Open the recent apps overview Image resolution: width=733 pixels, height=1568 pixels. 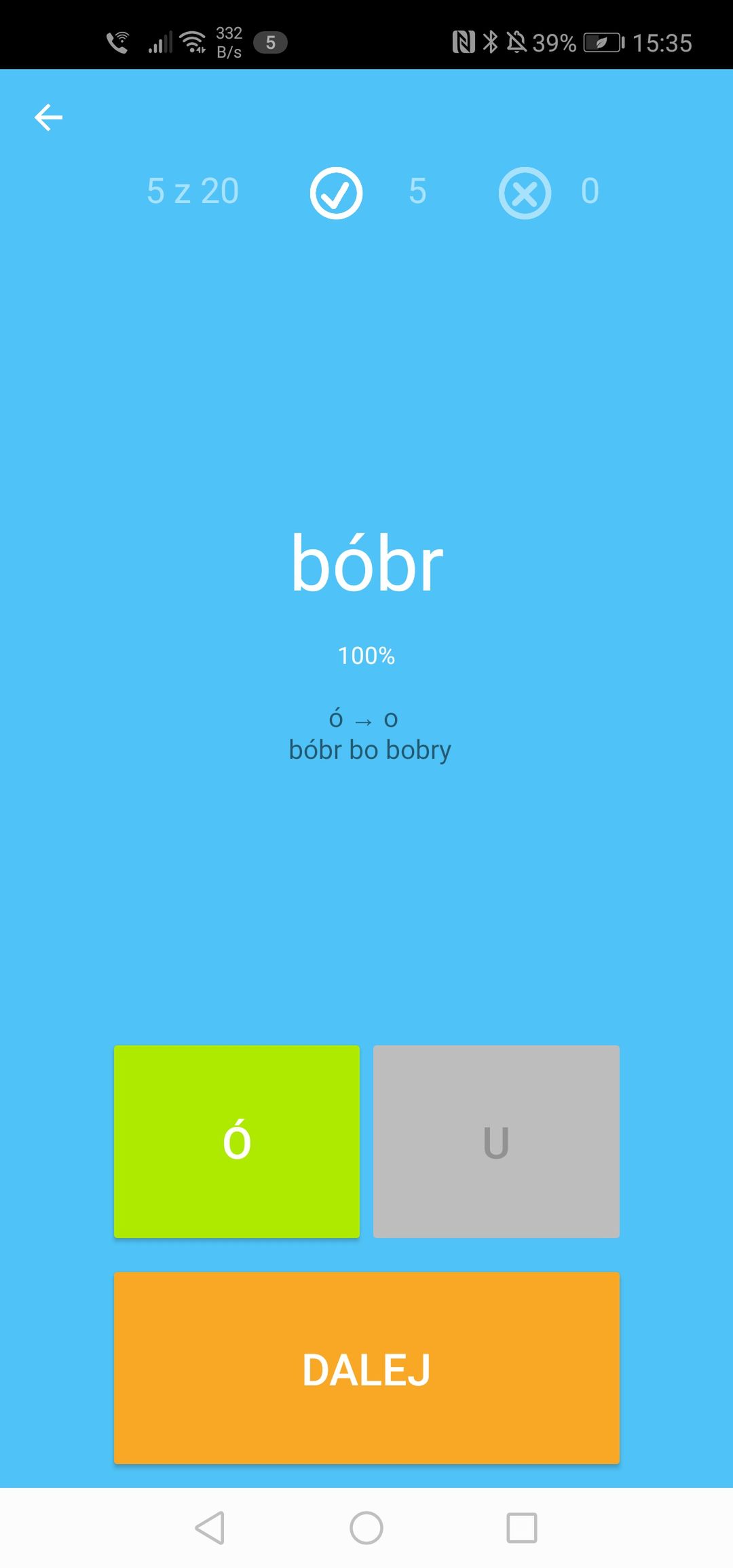(522, 1529)
